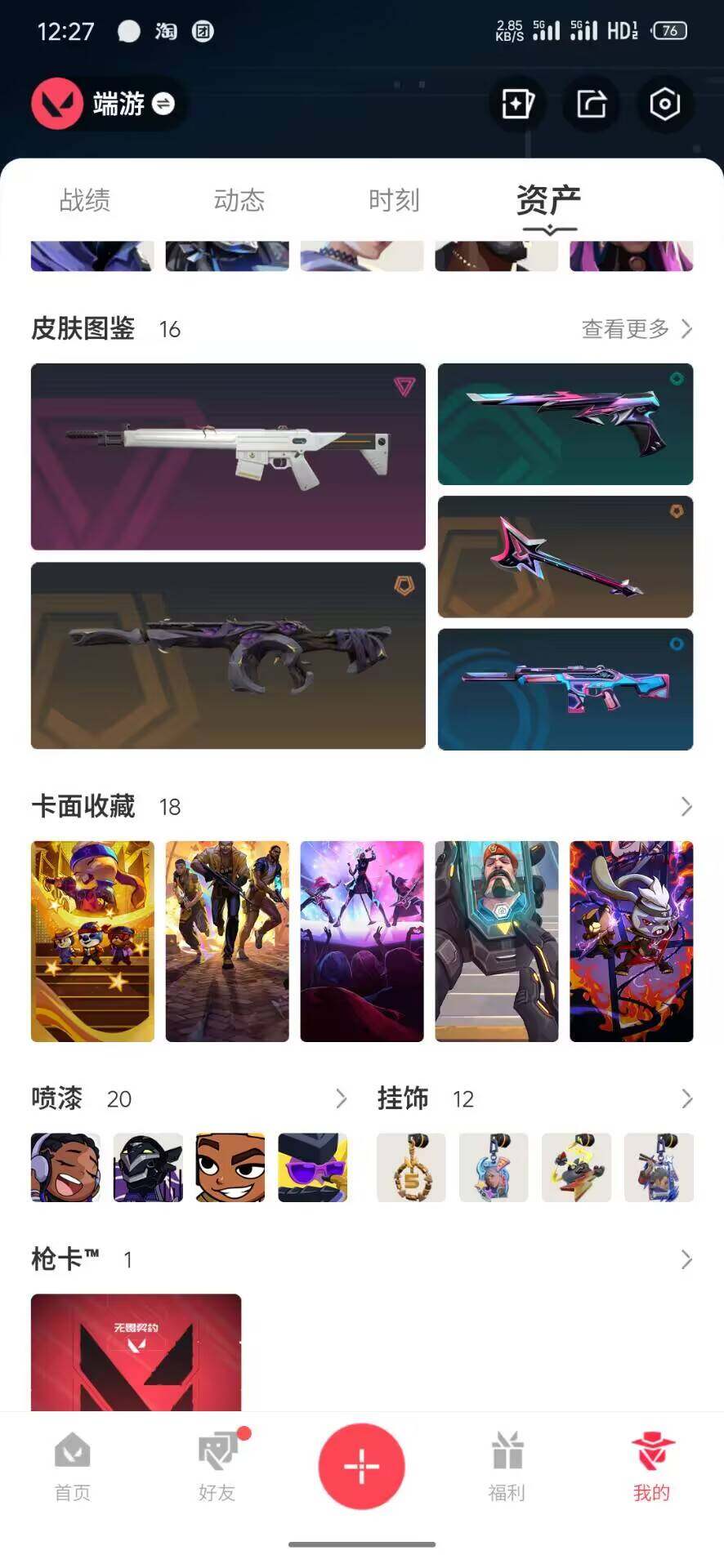The width and height of the screenshot is (724, 1568).
Task: Switch to the 时刻 tab
Action: pos(394,200)
